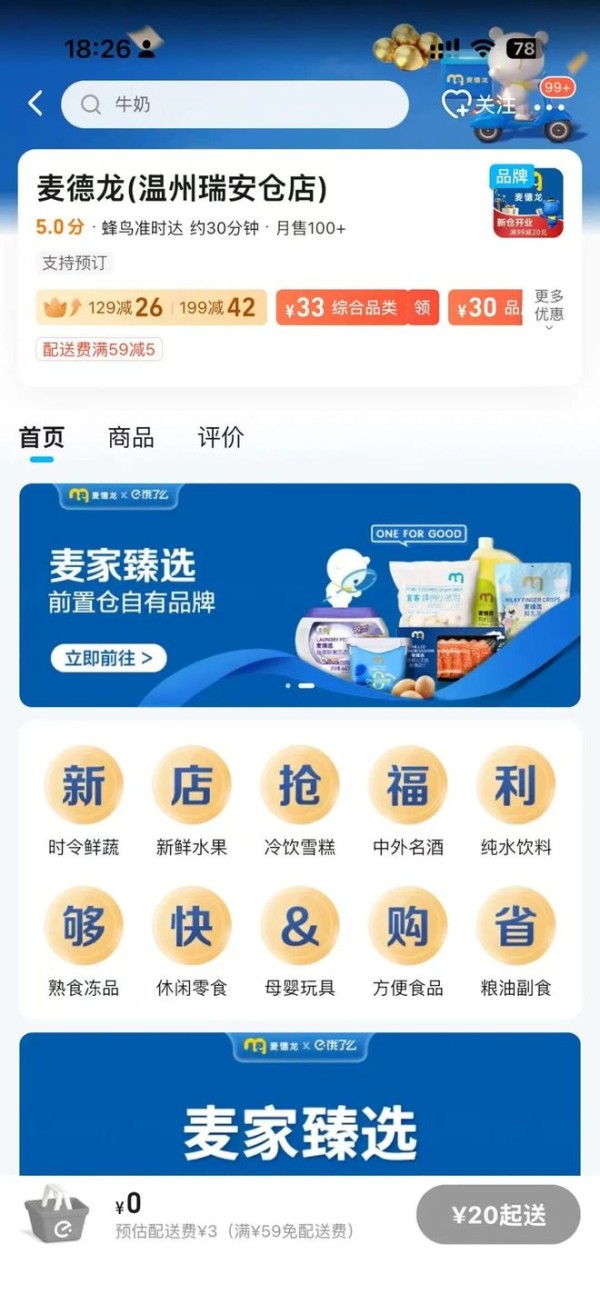The height and width of the screenshot is (1304, 600).
Task: View the 纯水饮料 category
Action: click(x=516, y=800)
